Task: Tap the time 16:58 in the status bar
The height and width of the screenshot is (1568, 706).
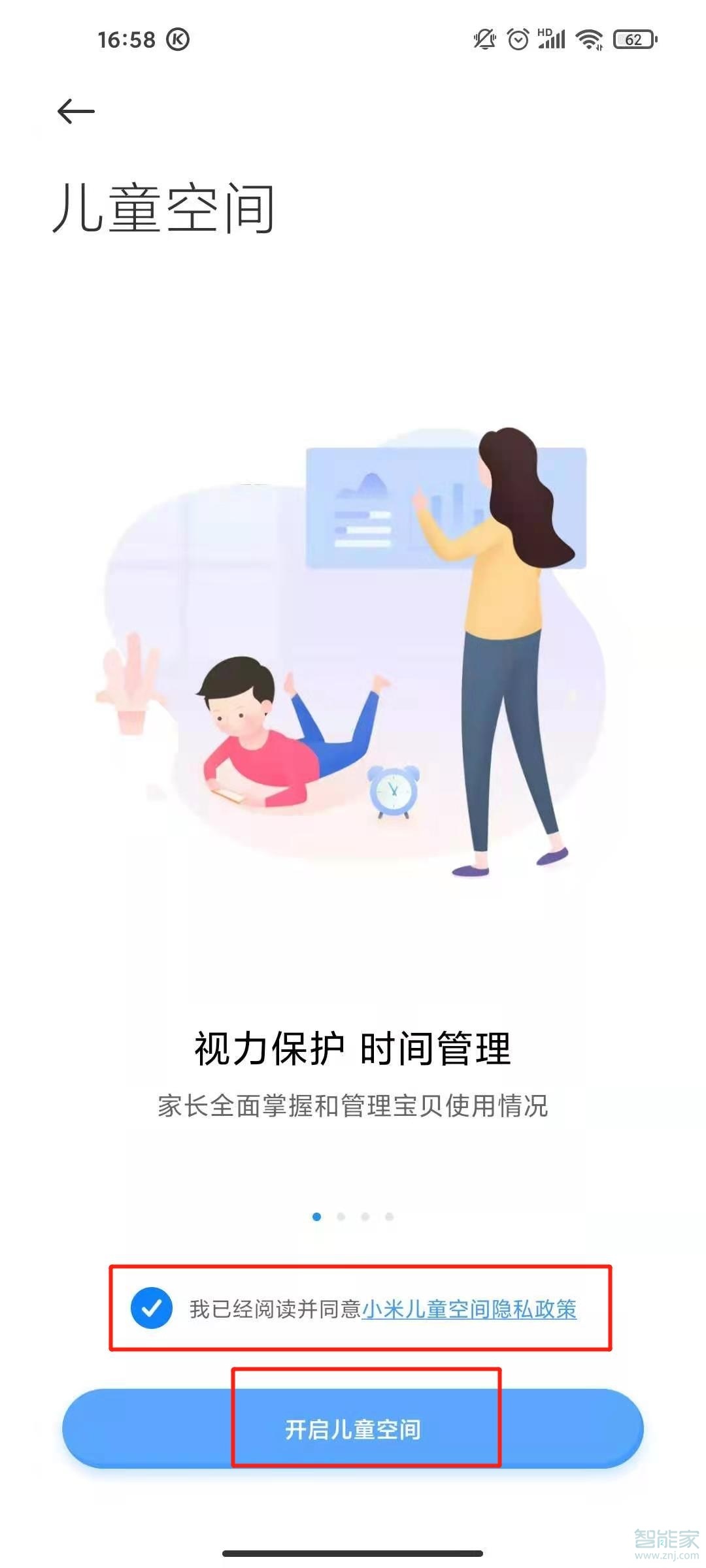Action: [126, 39]
